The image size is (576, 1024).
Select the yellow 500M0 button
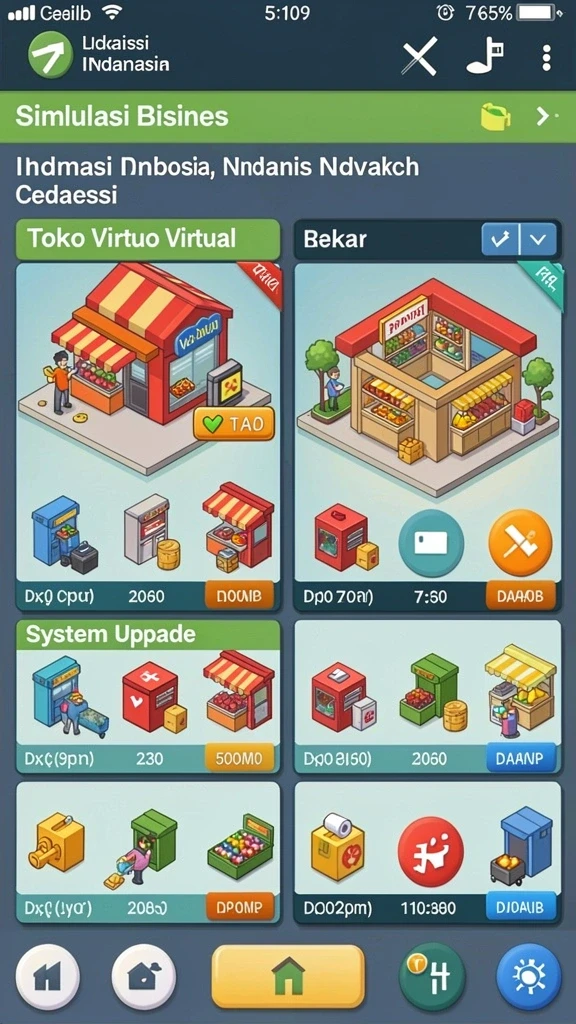tap(240, 758)
